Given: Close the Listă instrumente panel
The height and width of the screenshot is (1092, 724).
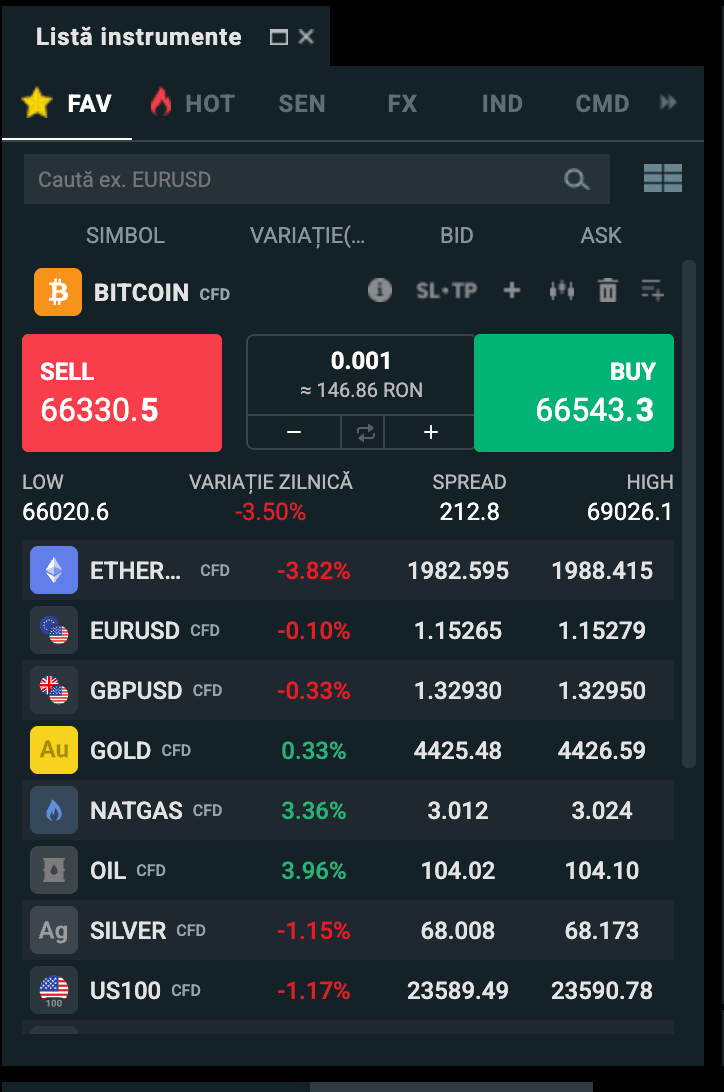Looking at the screenshot, I should tap(306, 37).
